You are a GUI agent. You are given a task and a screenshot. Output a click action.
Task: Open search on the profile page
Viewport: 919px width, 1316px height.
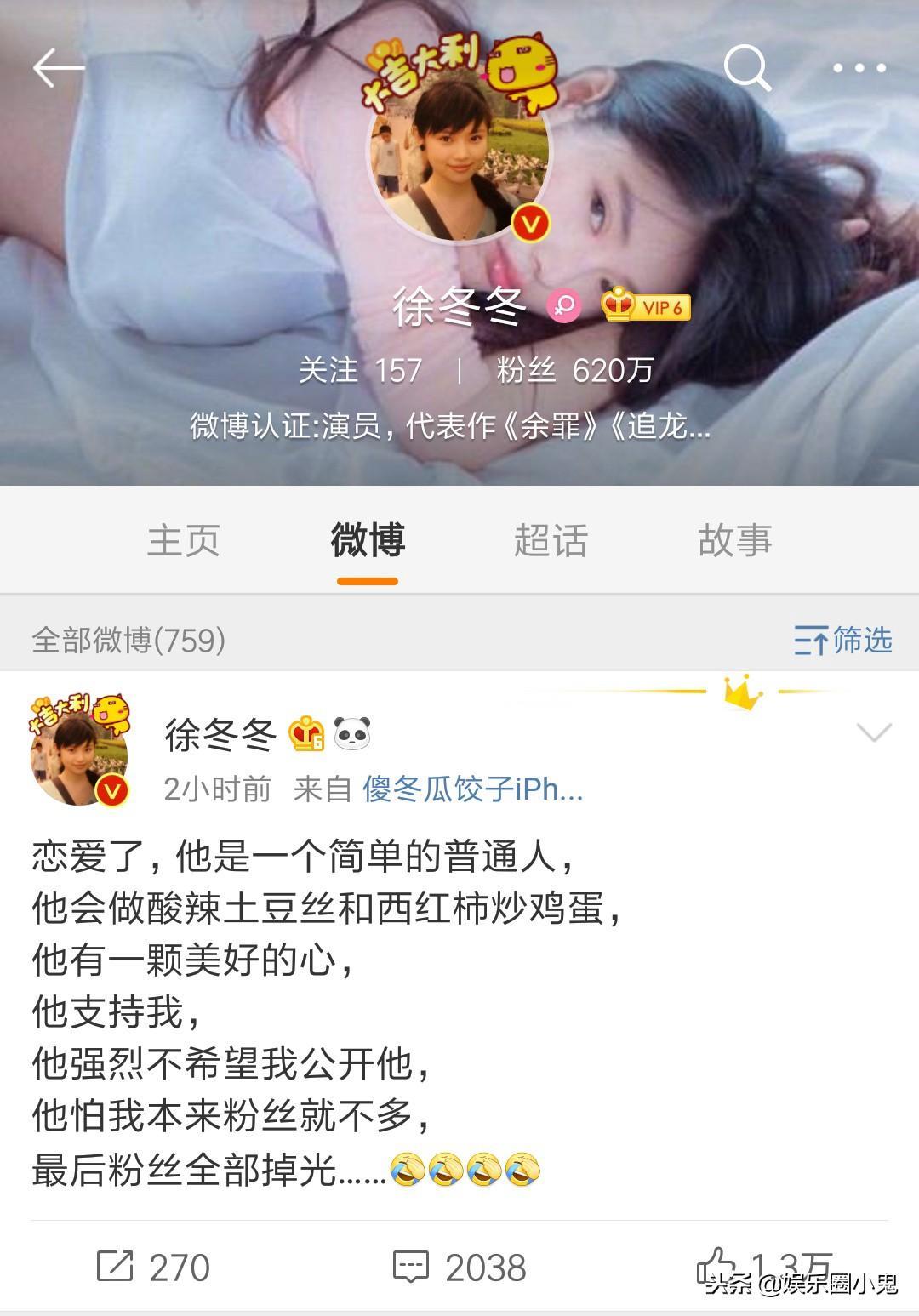tap(746, 67)
